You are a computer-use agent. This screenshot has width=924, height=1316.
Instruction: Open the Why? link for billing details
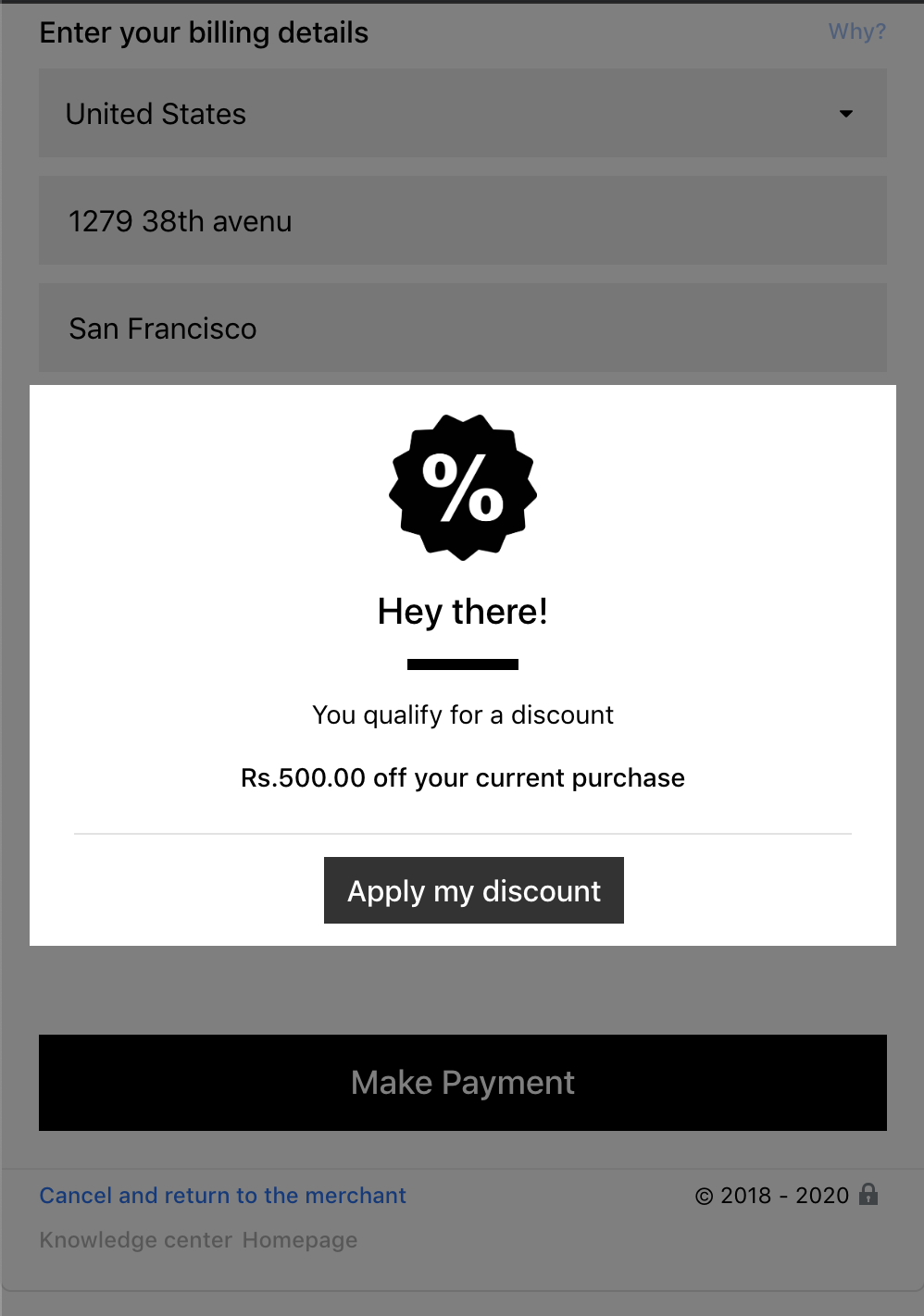pyautogui.click(x=856, y=32)
